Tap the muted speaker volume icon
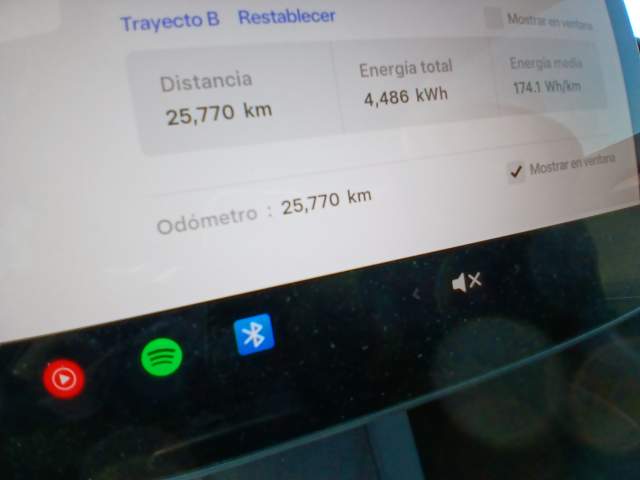Screen dimensions: 640x480 pyautogui.click(x=466, y=283)
